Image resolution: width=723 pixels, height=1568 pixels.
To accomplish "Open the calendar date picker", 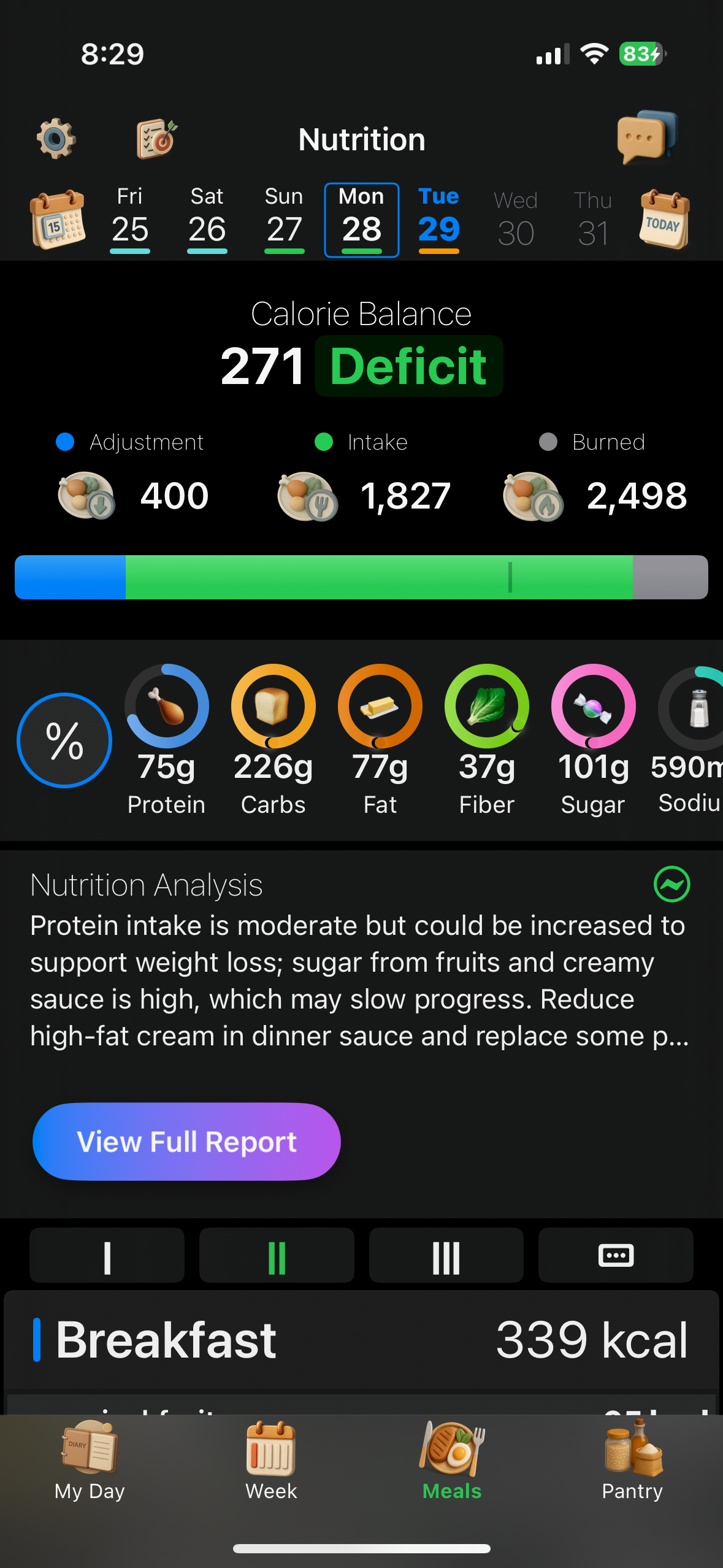I will coord(58,220).
